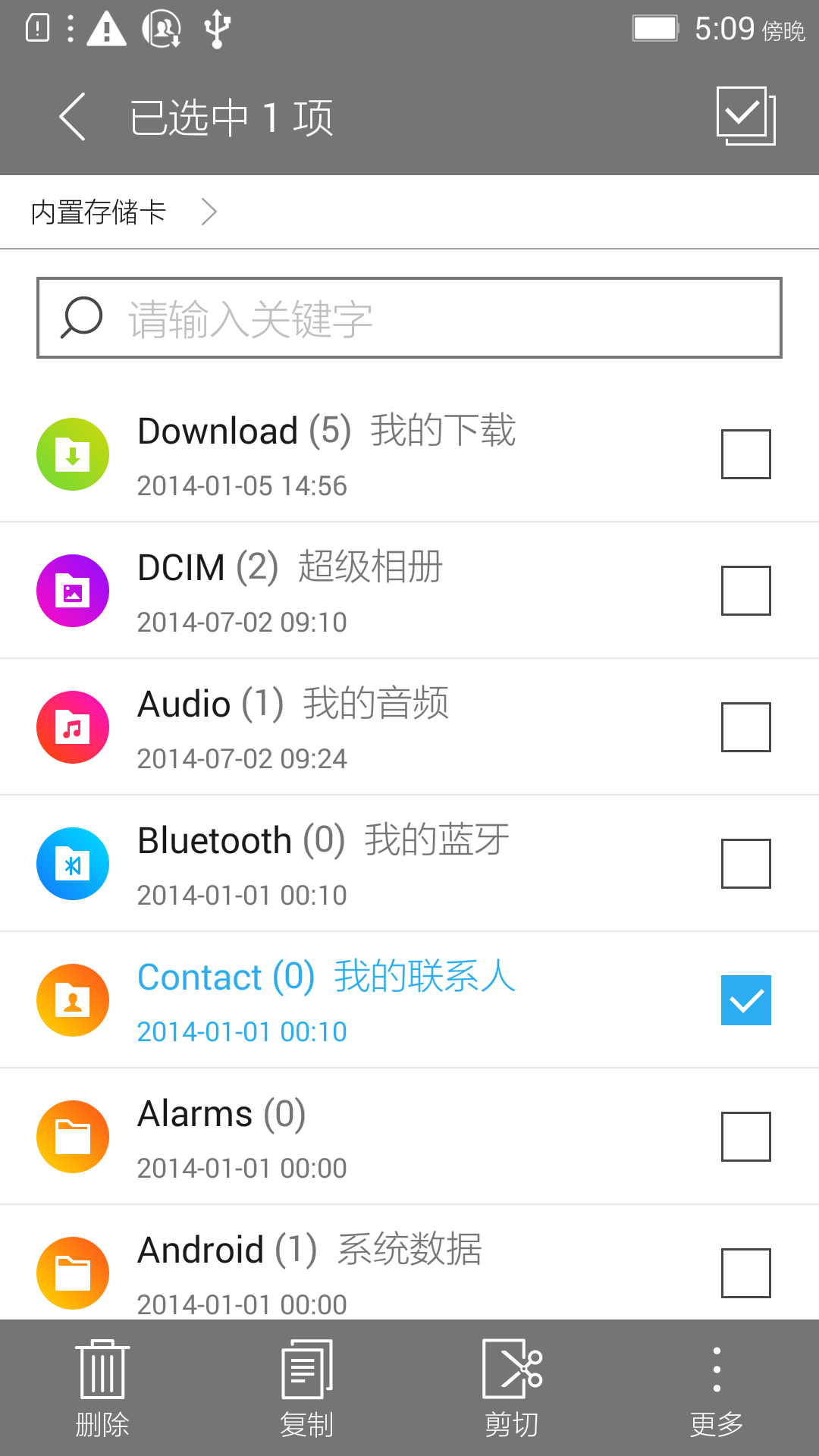Uncheck the Contact folder checkbox
The width and height of the screenshot is (819, 1456).
(x=746, y=1000)
